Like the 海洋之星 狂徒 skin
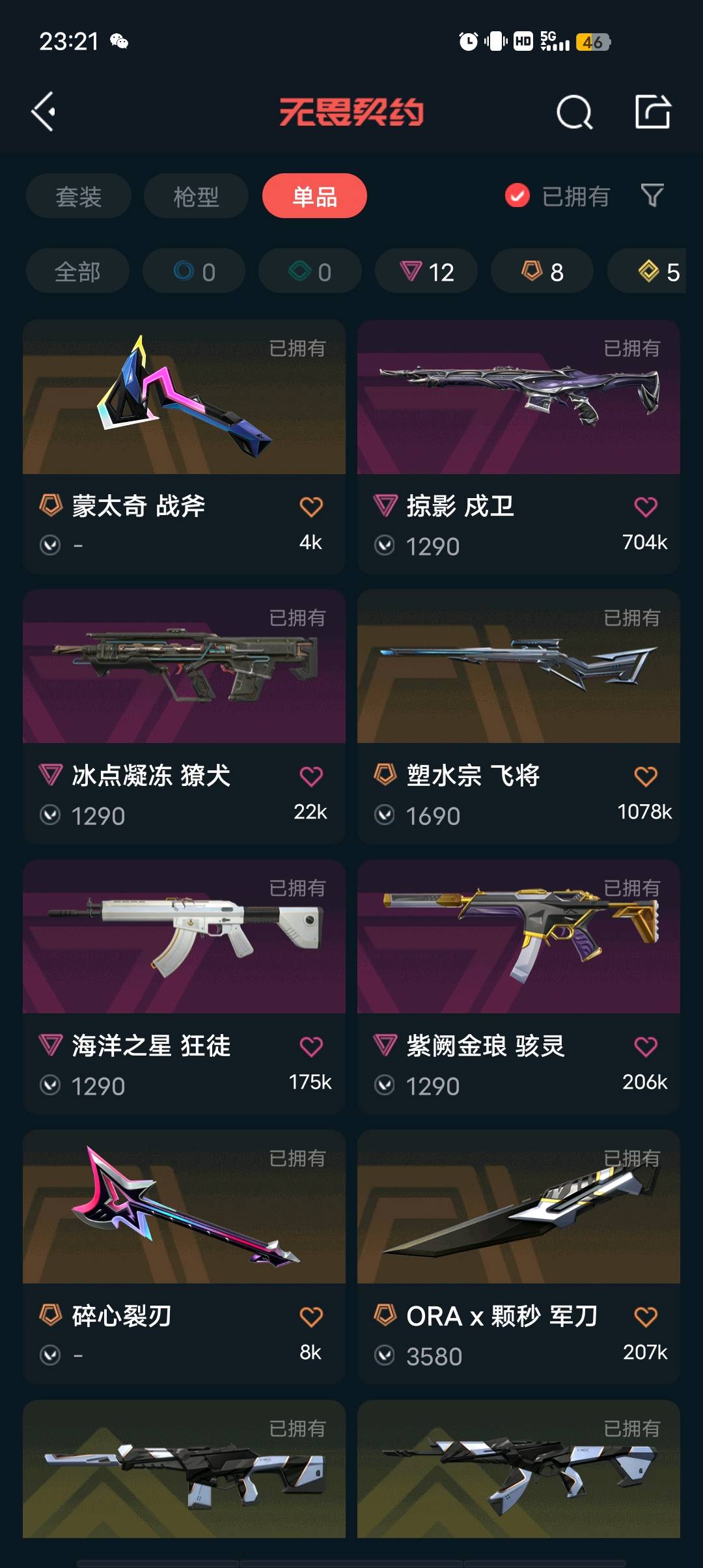Image resolution: width=703 pixels, height=1568 pixels. 311,1046
